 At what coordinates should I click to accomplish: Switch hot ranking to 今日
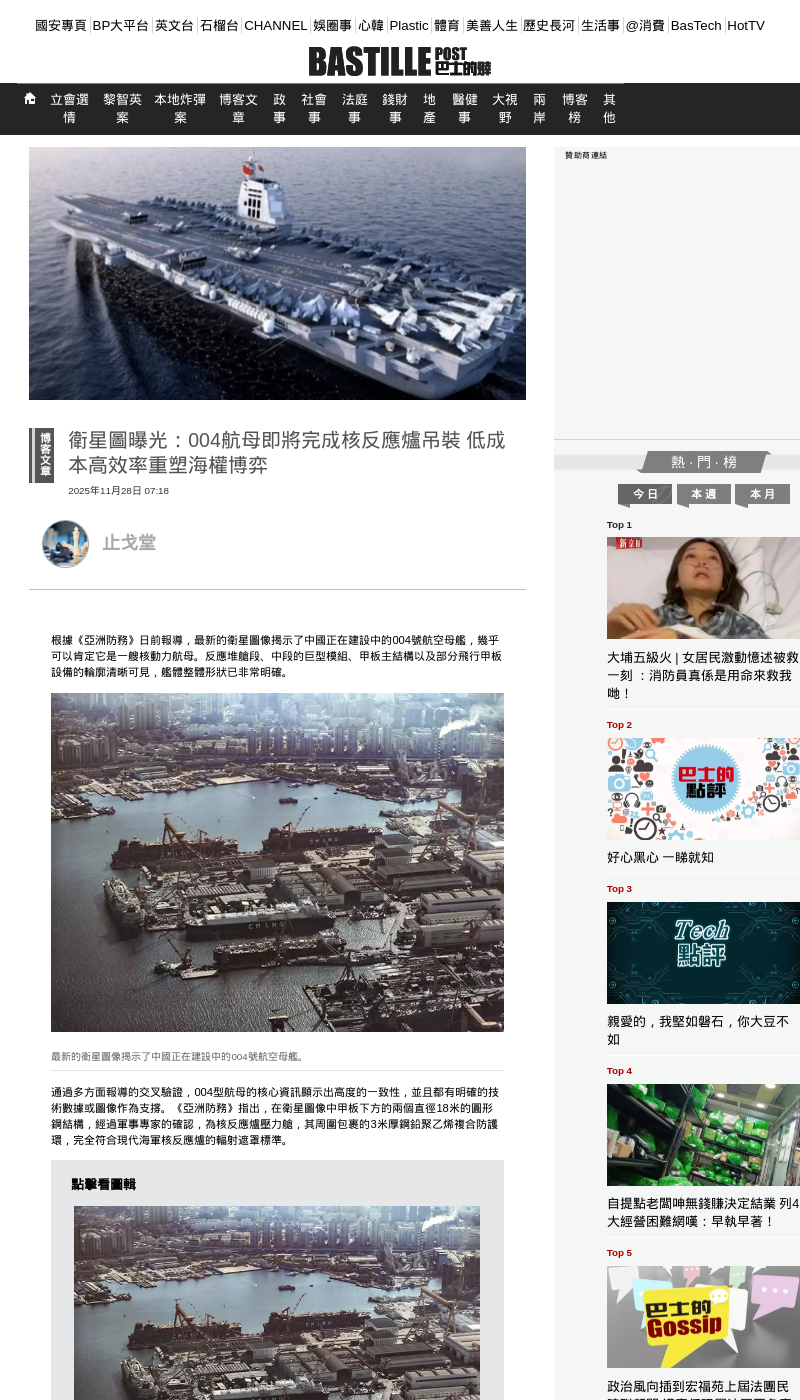click(x=645, y=494)
